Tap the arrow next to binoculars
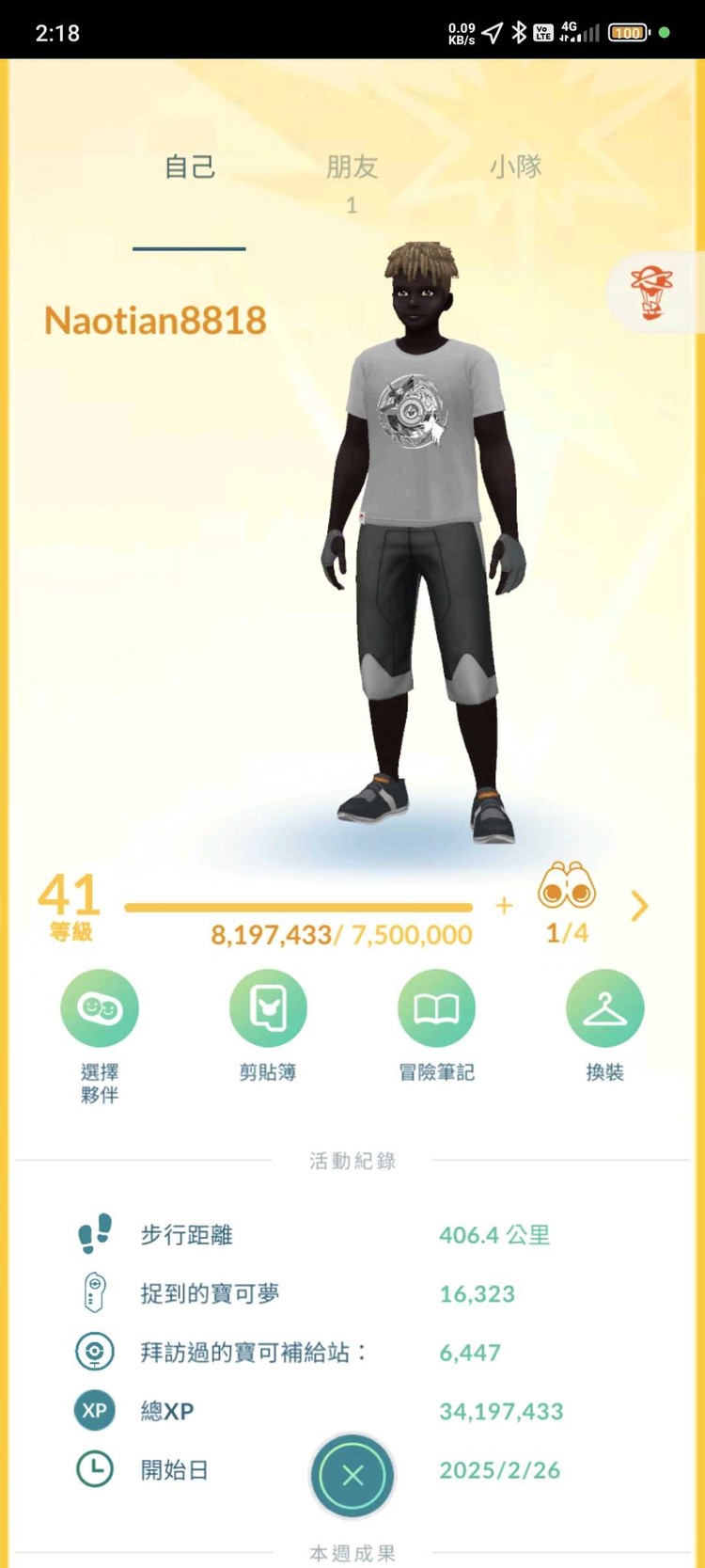Image resolution: width=705 pixels, height=1568 pixels. pyautogui.click(x=640, y=906)
